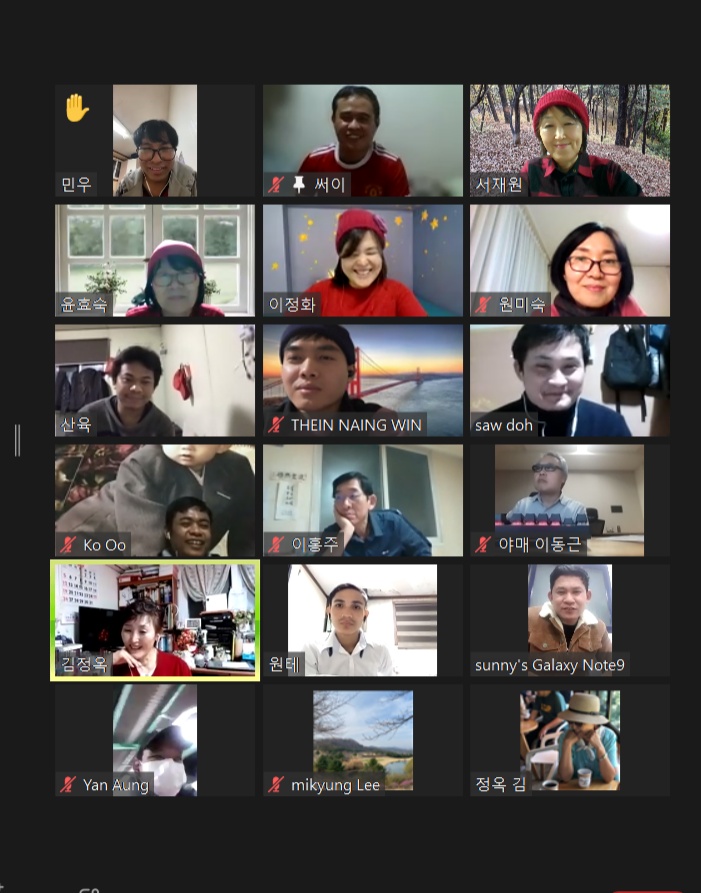Open 원테's video tile
This screenshot has height=893, width=701.
(362, 620)
